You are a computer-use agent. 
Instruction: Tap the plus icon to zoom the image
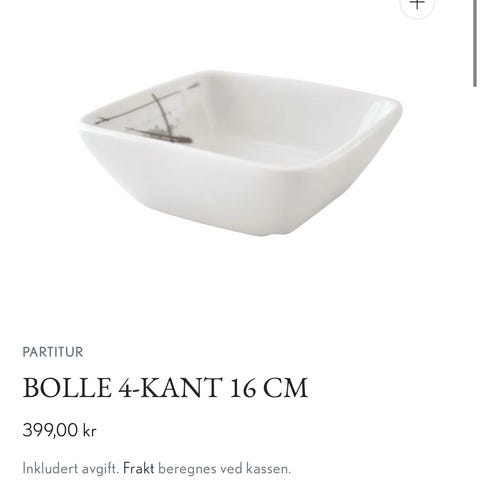pos(417,5)
